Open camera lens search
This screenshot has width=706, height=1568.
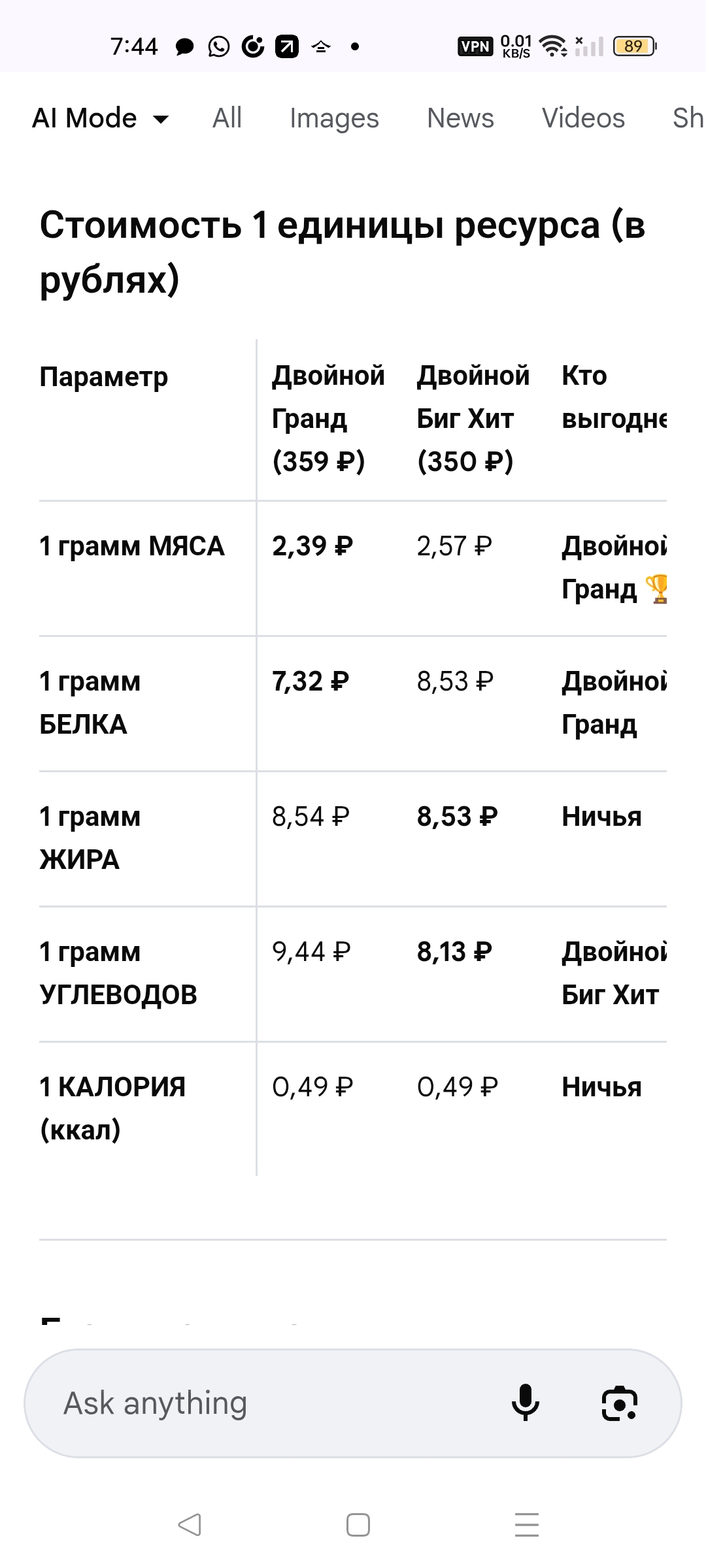tap(619, 1403)
